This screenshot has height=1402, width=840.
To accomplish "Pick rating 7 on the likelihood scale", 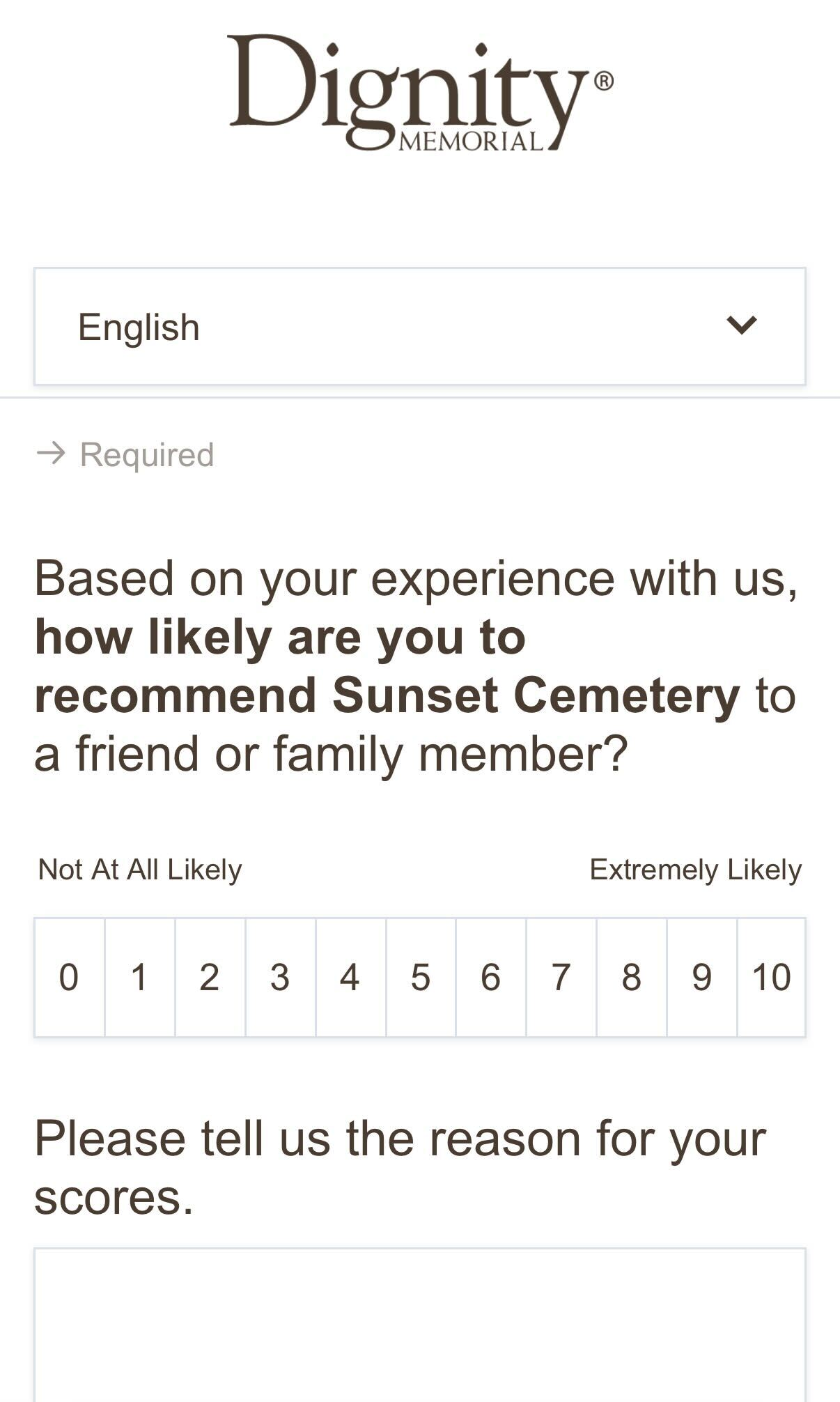I will point(560,978).
